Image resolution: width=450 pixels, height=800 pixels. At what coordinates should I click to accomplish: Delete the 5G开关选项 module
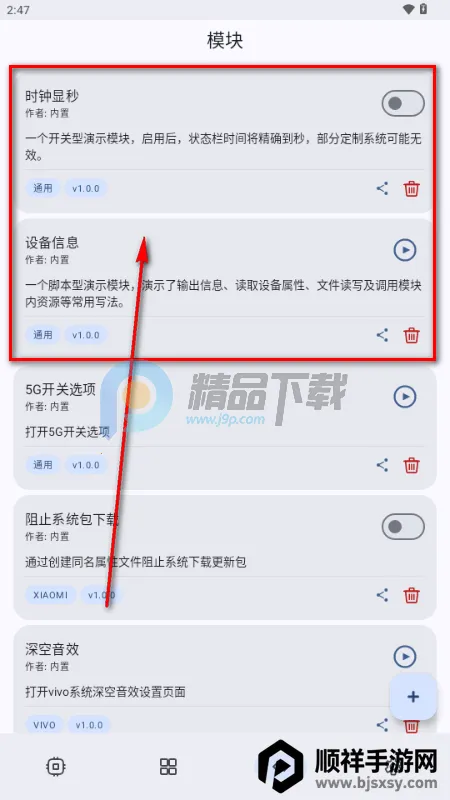(411, 465)
